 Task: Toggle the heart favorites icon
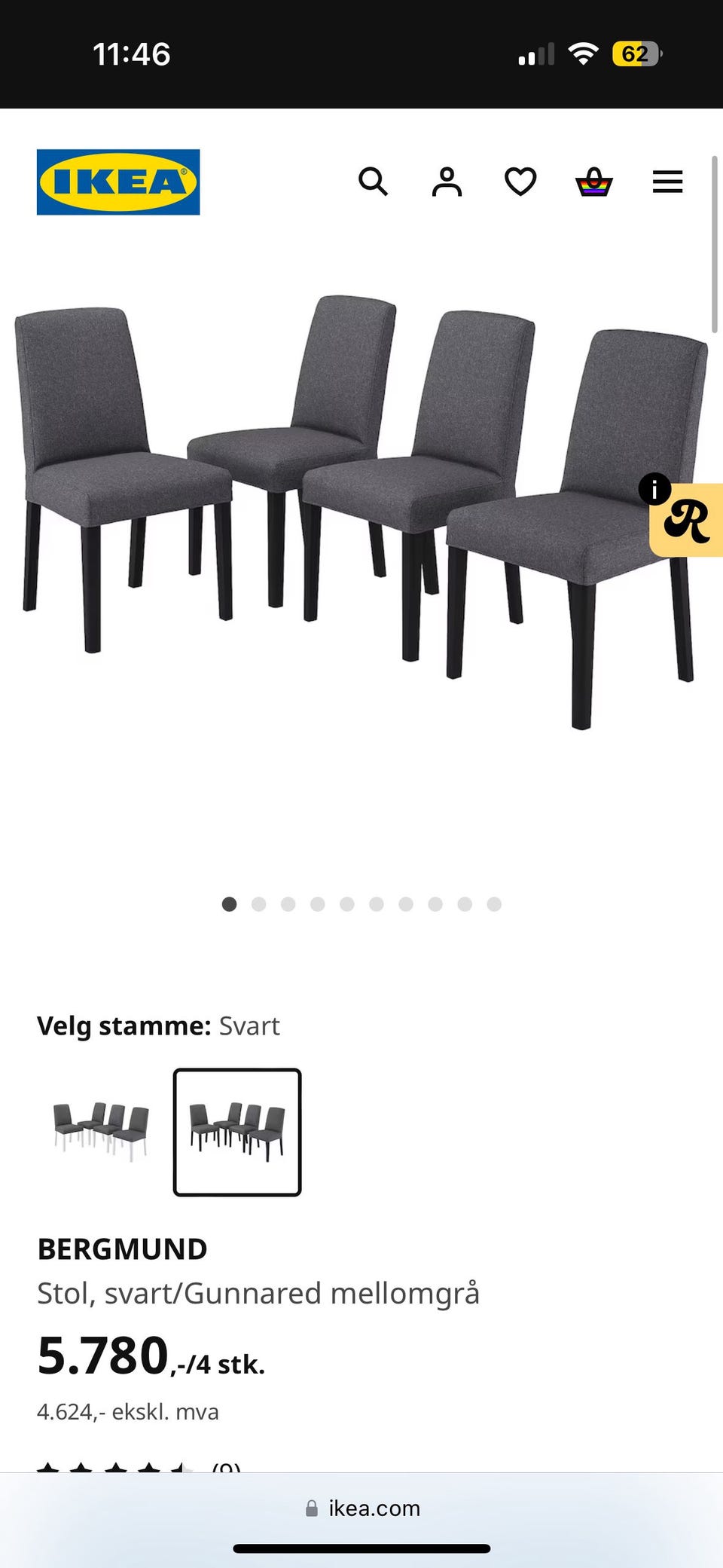[520, 182]
